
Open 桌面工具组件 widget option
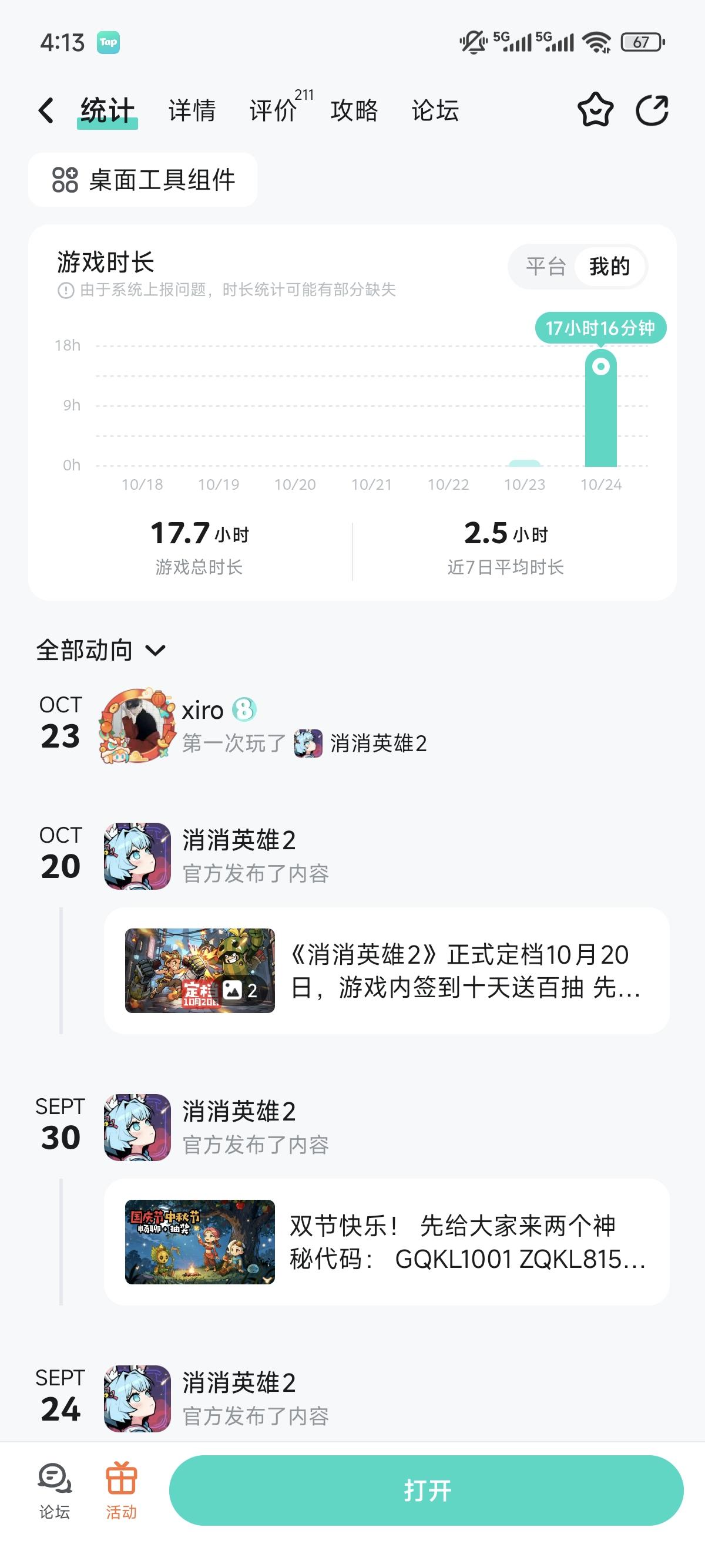pos(142,180)
